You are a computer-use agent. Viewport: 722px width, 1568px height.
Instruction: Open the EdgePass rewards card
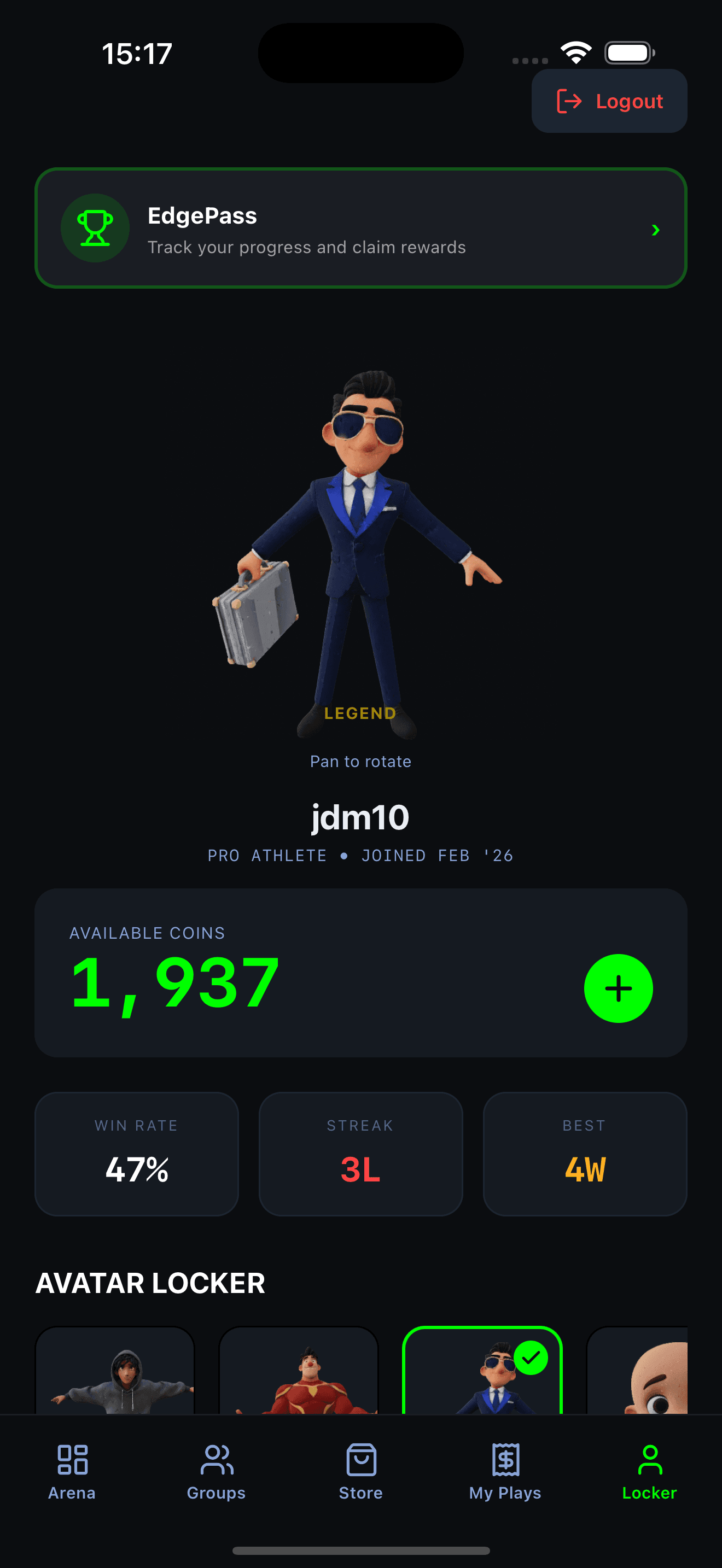pos(360,229)
